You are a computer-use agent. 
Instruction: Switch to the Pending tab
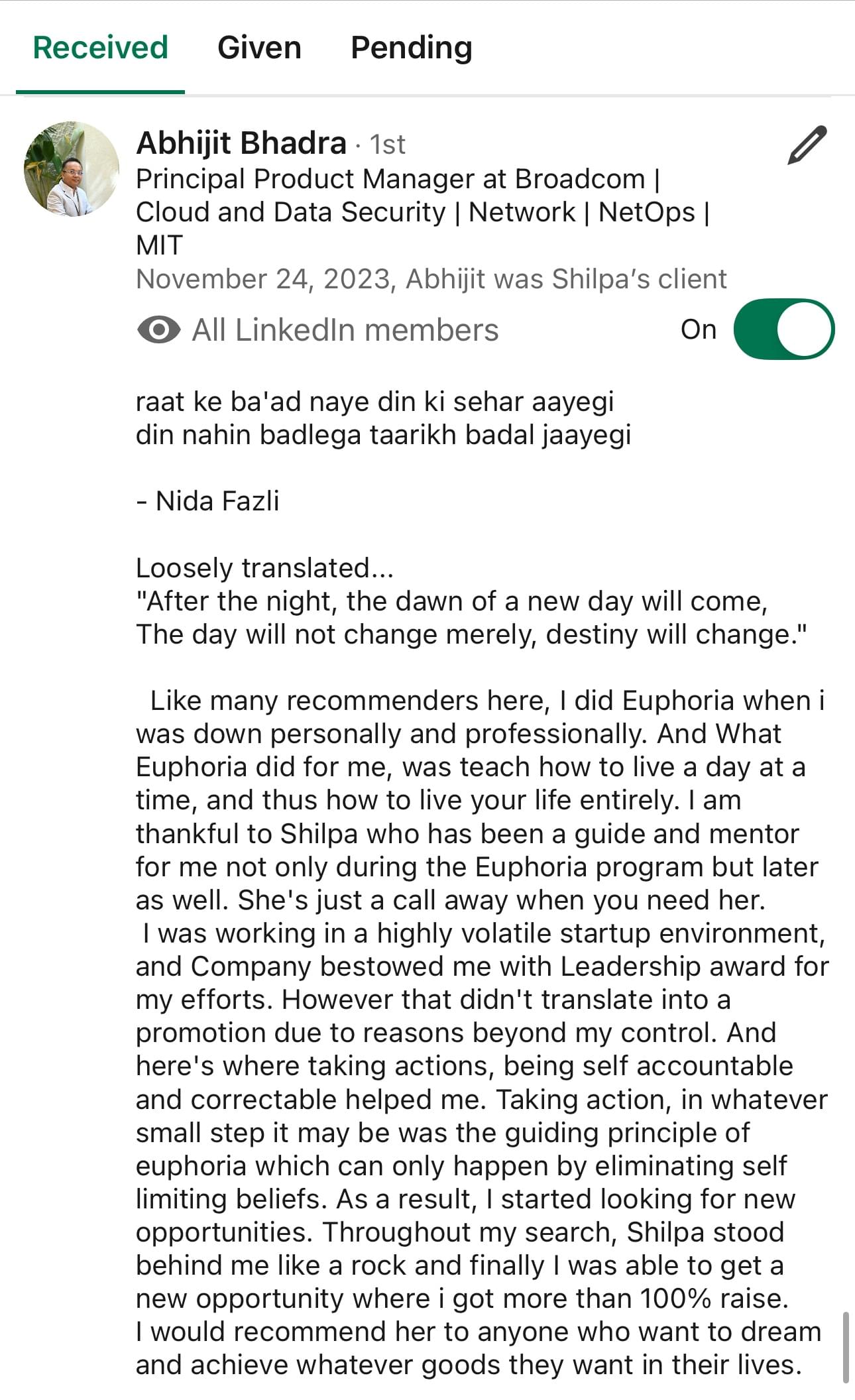click(411, 48)
